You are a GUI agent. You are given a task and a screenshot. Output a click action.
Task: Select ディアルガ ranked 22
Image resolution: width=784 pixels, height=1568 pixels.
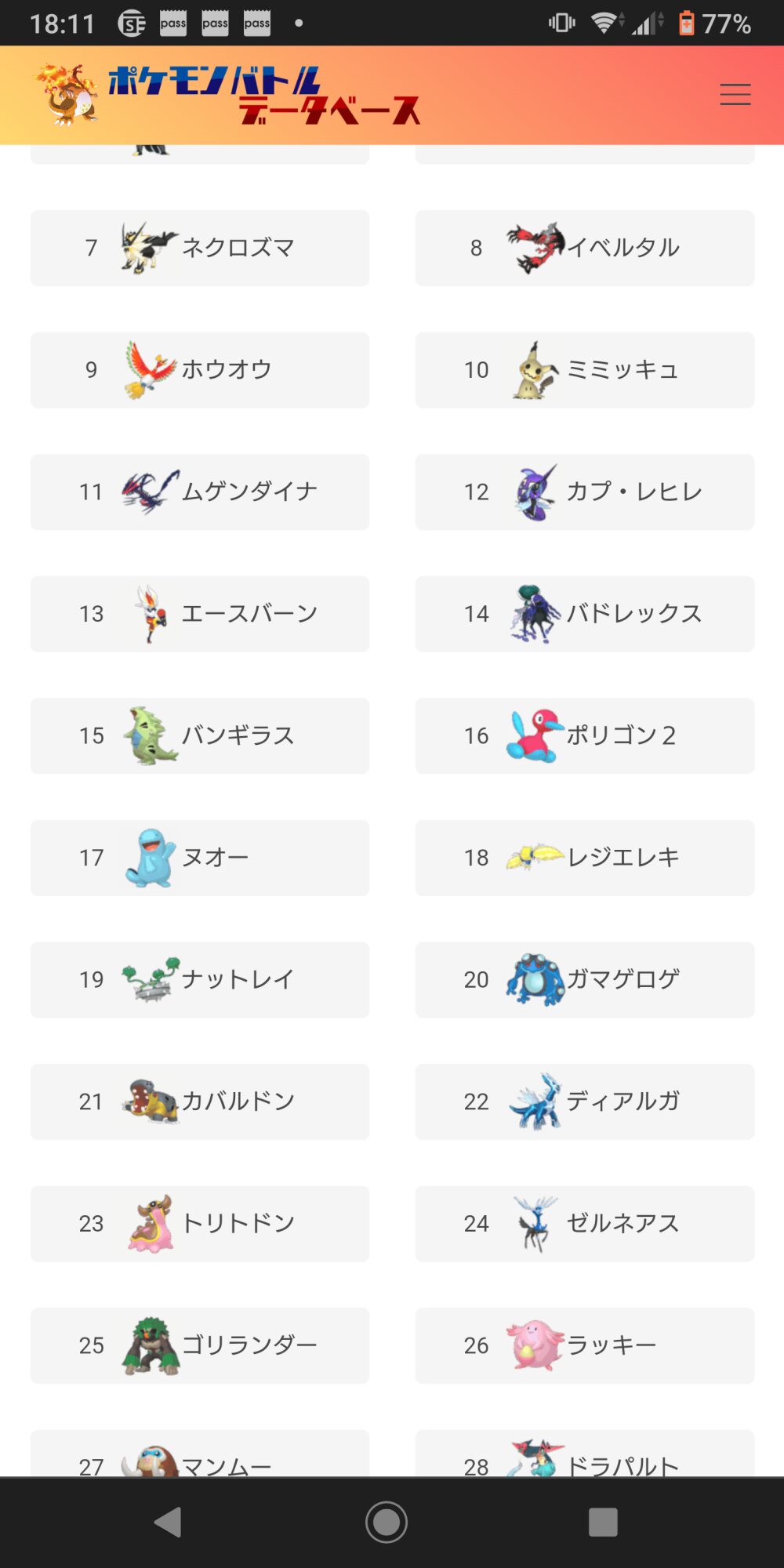pyautogui.click(x=584, y=1102)
